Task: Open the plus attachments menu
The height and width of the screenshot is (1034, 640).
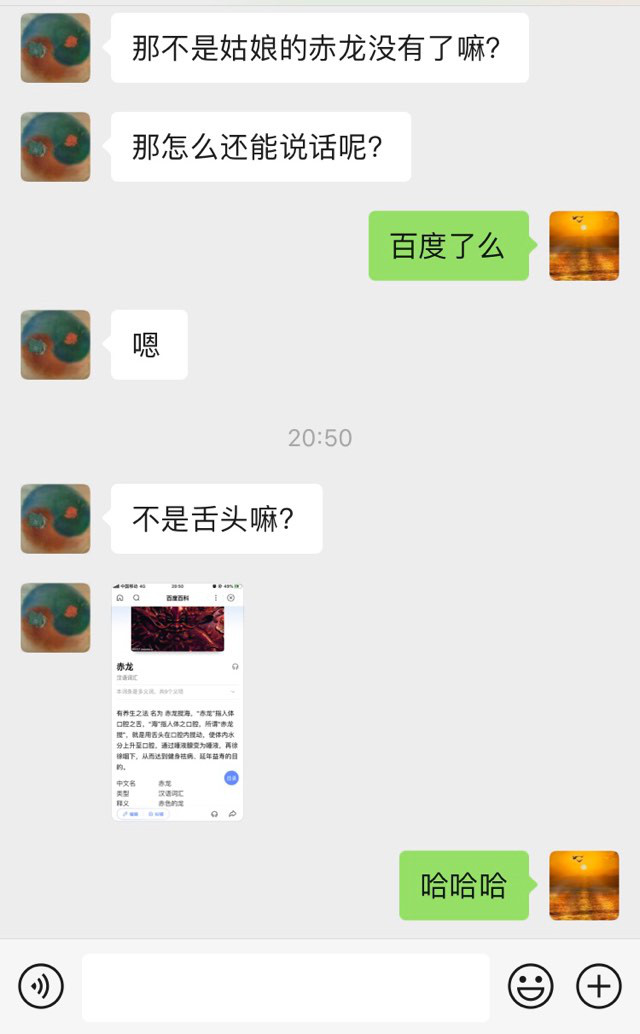Action: click(598, 986)
